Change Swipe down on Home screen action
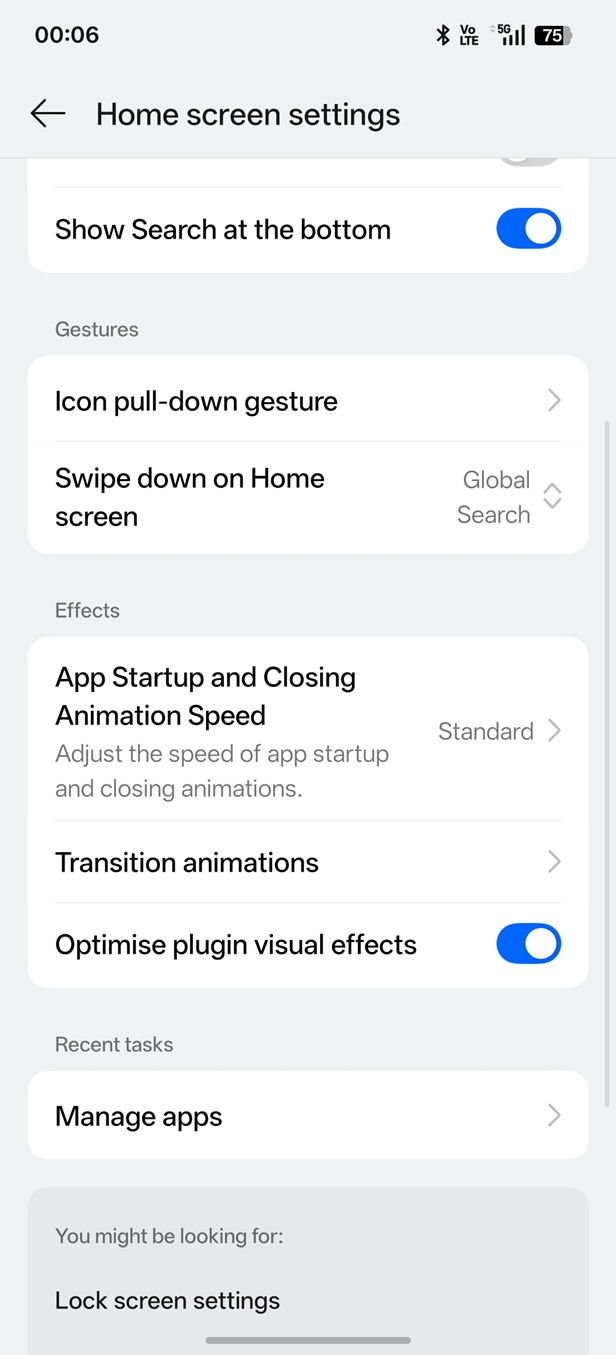The width and height of the screenshot is (616, 1355). coord(307,497)
